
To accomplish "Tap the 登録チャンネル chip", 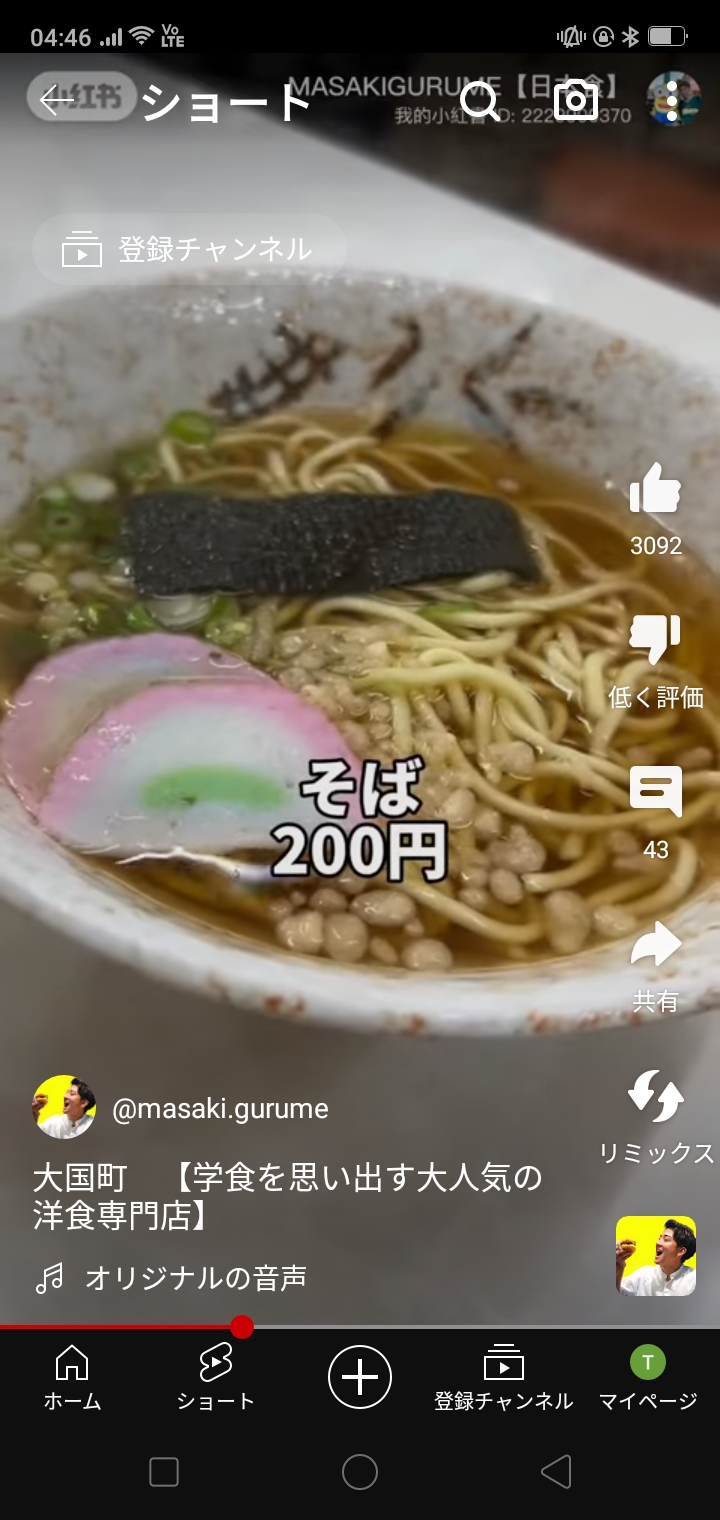I will click(x=190, y=249).
